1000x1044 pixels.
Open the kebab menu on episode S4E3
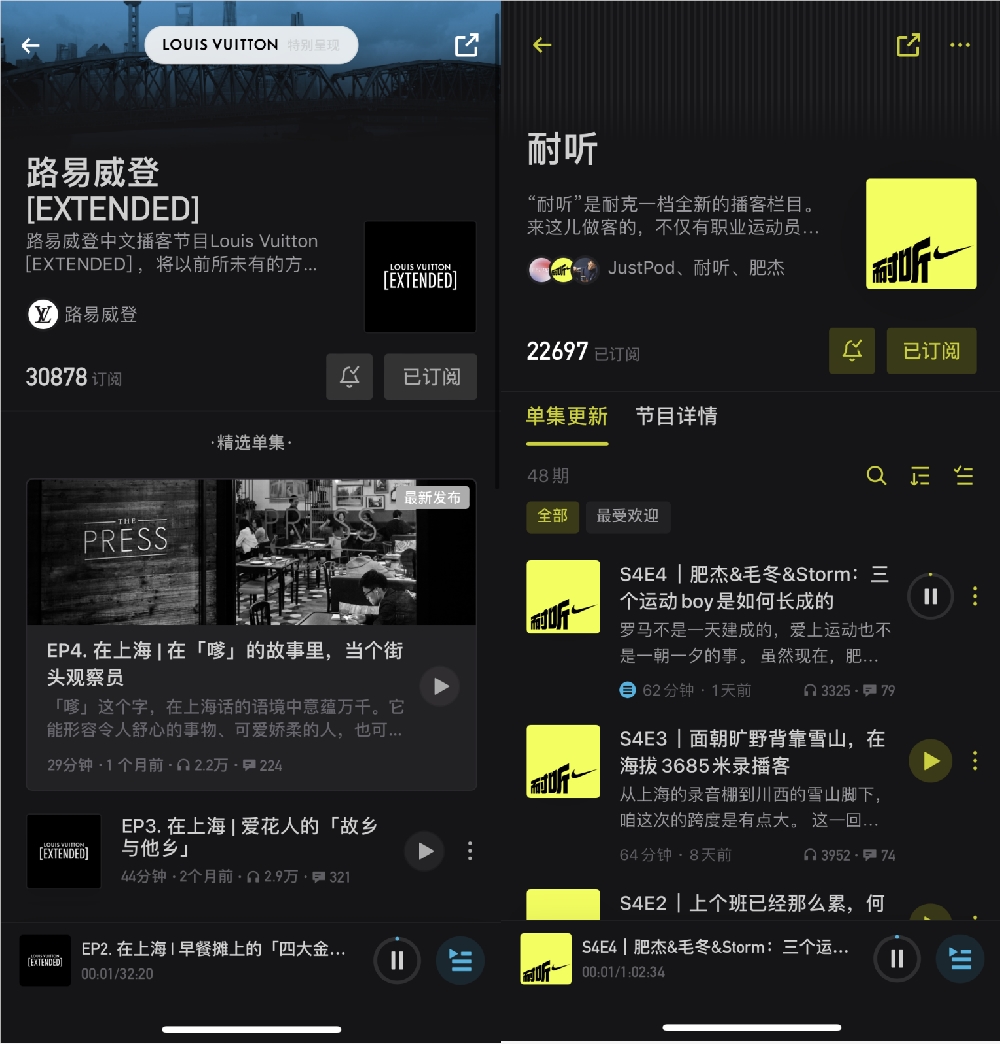point(975,761)
